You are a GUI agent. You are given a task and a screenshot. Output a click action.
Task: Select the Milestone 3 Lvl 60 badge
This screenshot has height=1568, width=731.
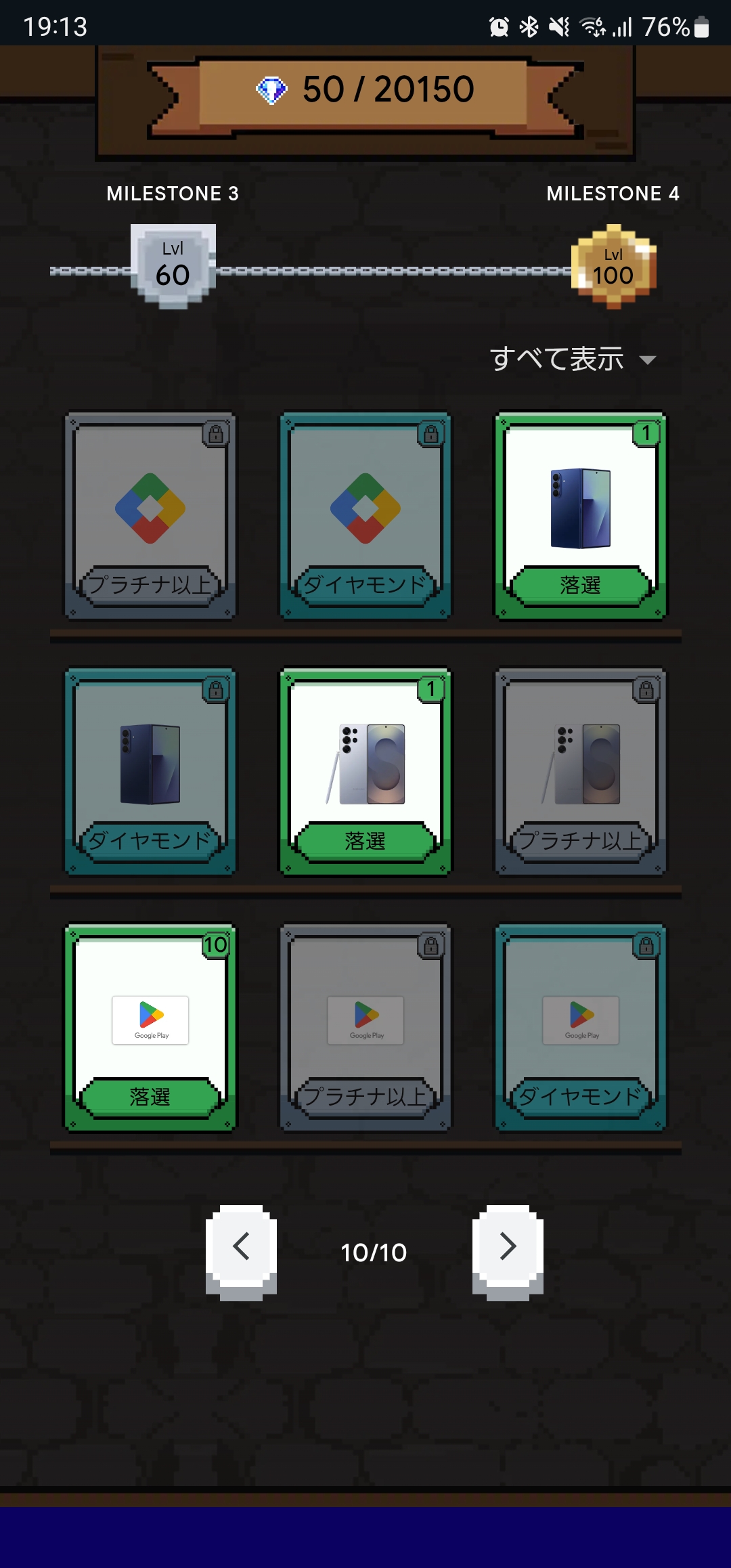click(173, 266)
